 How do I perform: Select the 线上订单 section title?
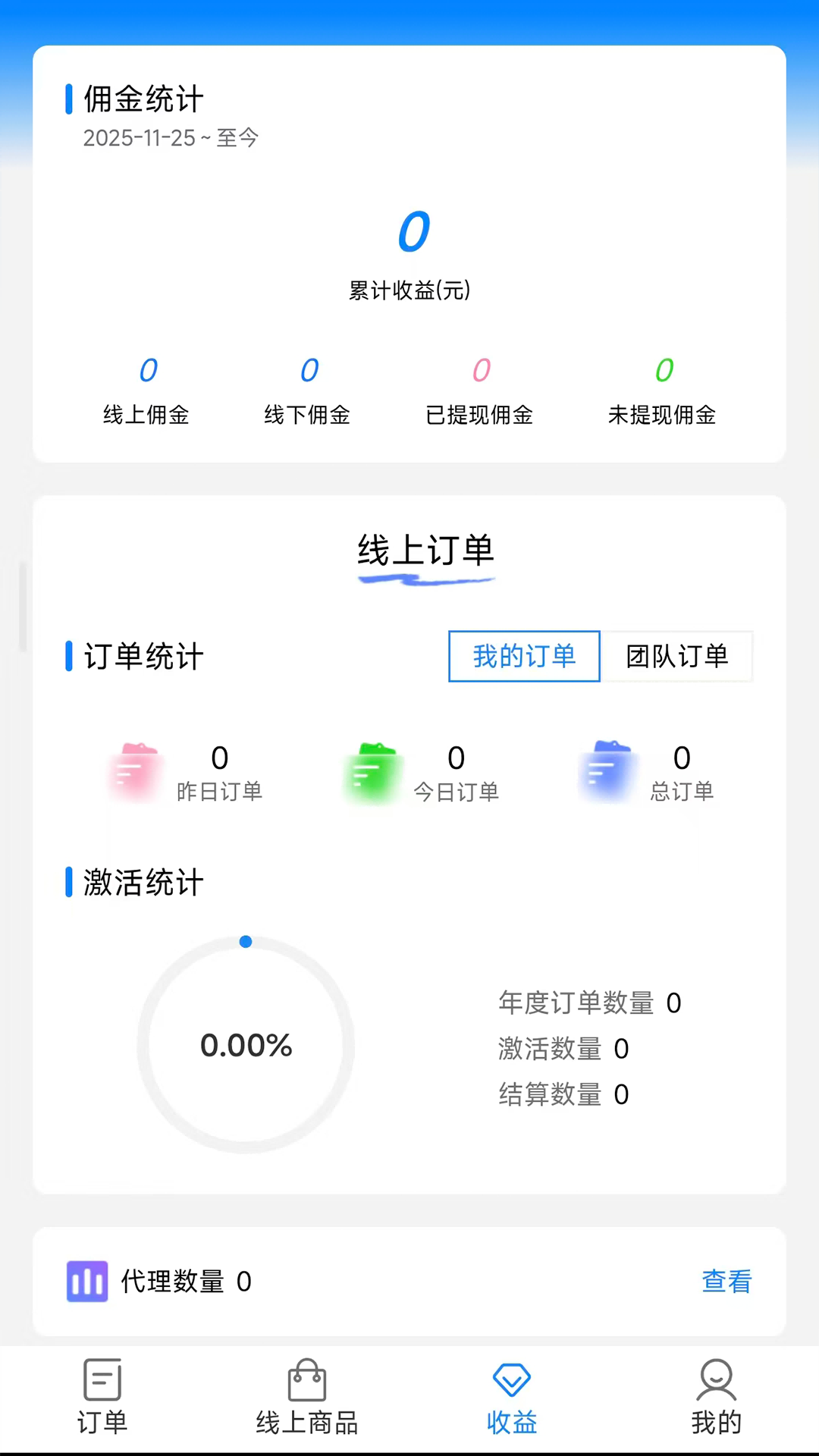(425, 552)
